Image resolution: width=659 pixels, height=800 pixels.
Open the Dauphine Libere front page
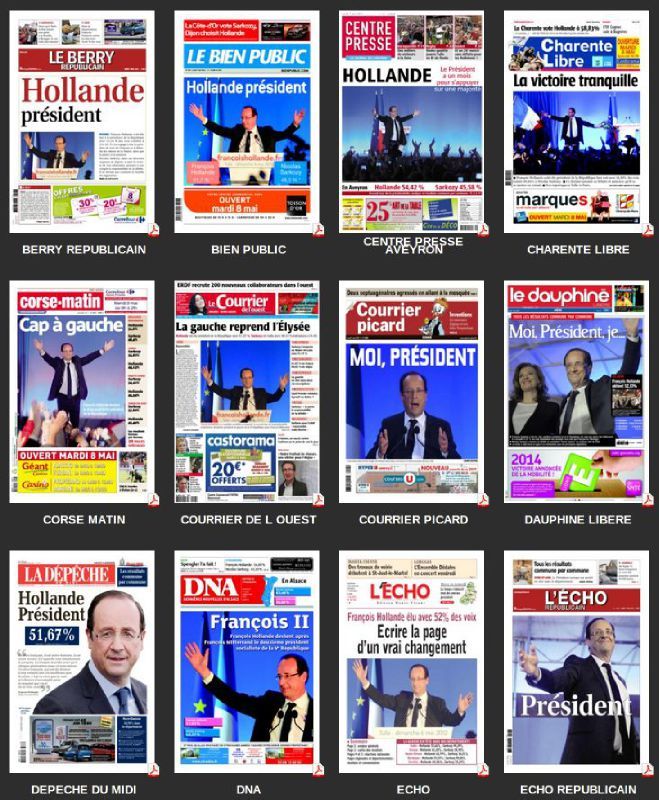click(x=577, y=390)
